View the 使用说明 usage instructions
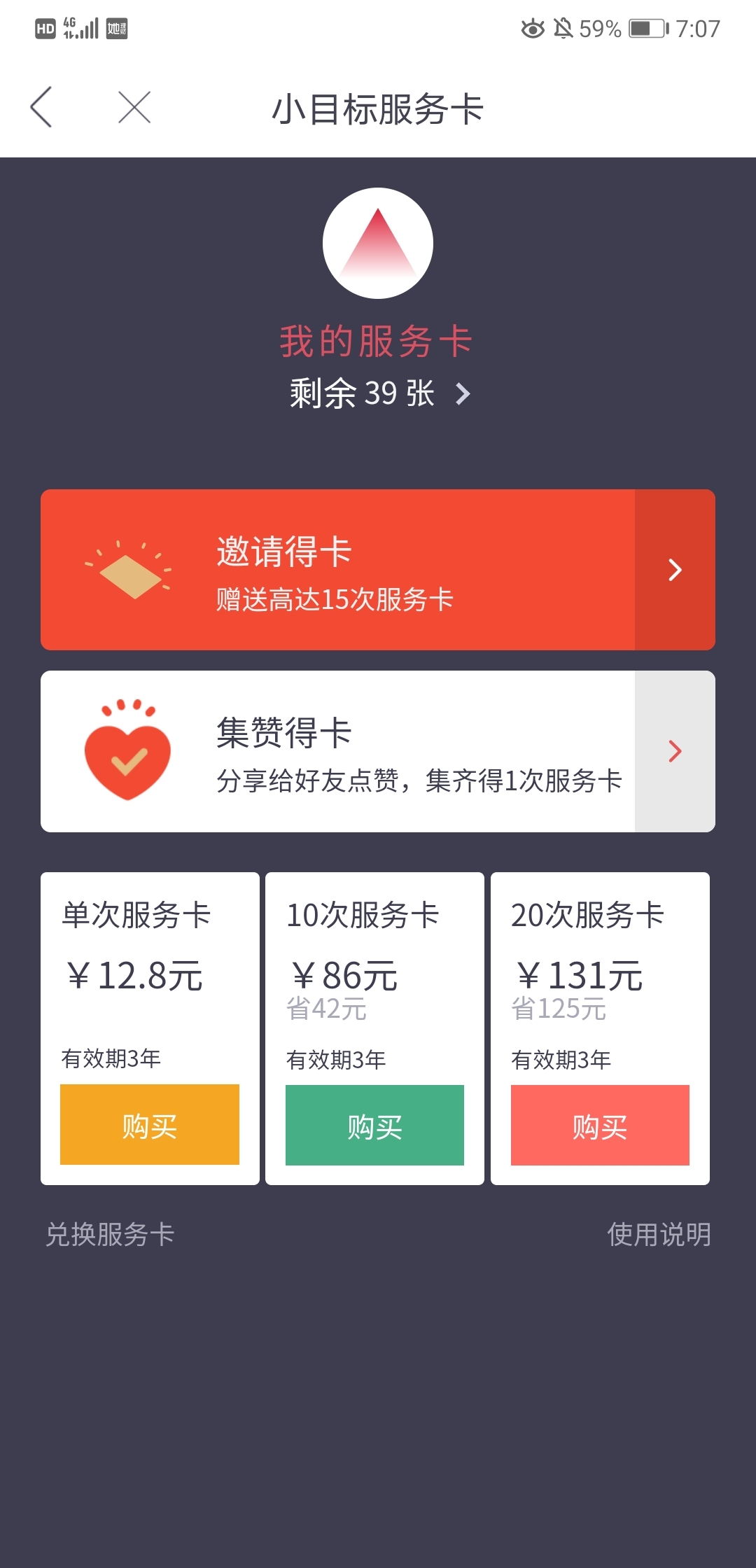 click(x=659, y=1234)
